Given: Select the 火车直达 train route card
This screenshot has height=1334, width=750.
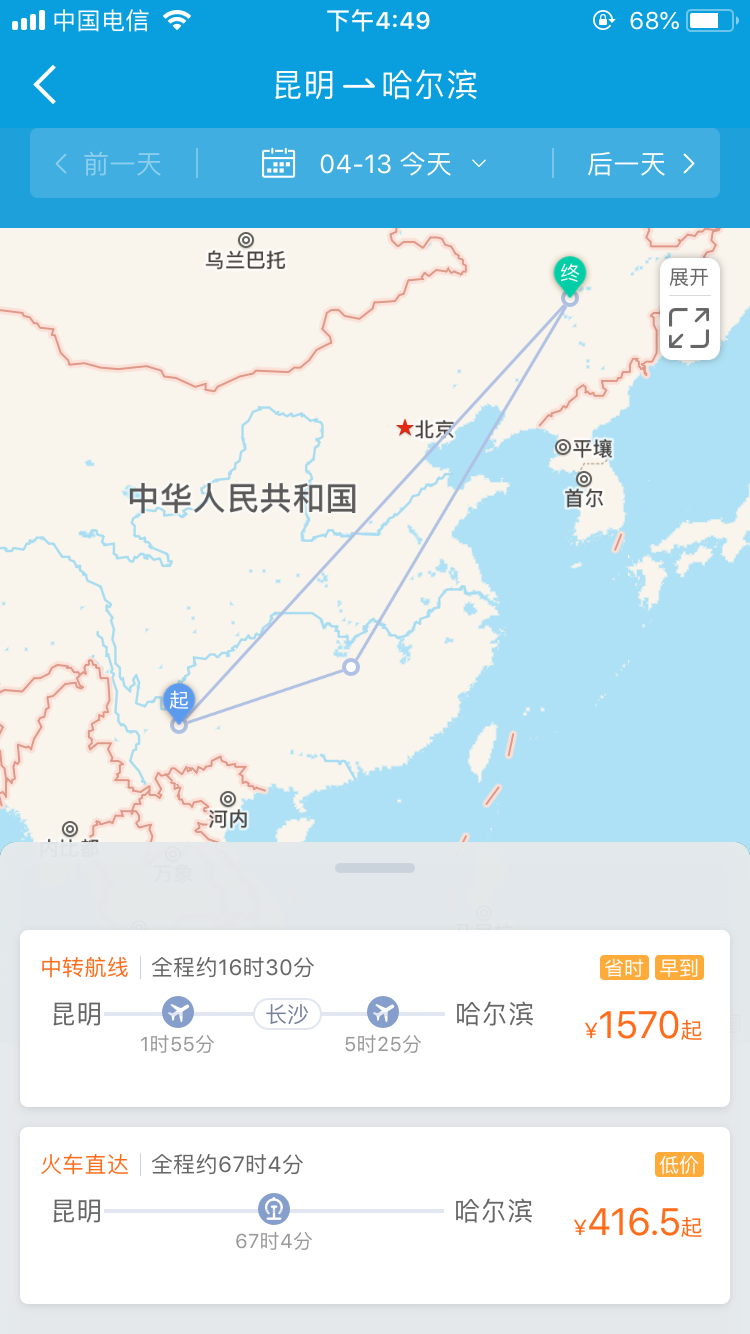Looking at the screenshot, I should (x=375, y=1215).
